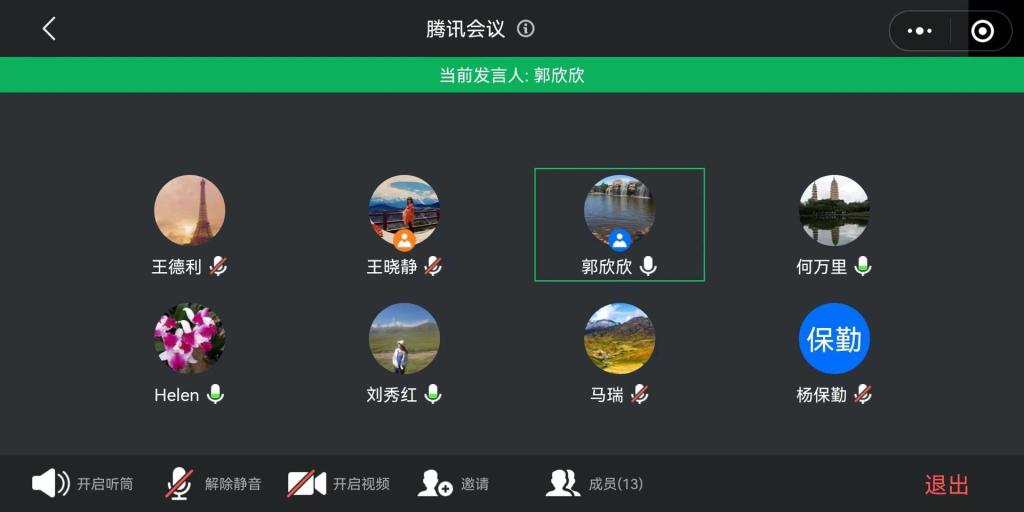Invite people to the meeting (邀请)
Image resolution: width=1024 pixels, height=512 pixels.
coord(453,484)
